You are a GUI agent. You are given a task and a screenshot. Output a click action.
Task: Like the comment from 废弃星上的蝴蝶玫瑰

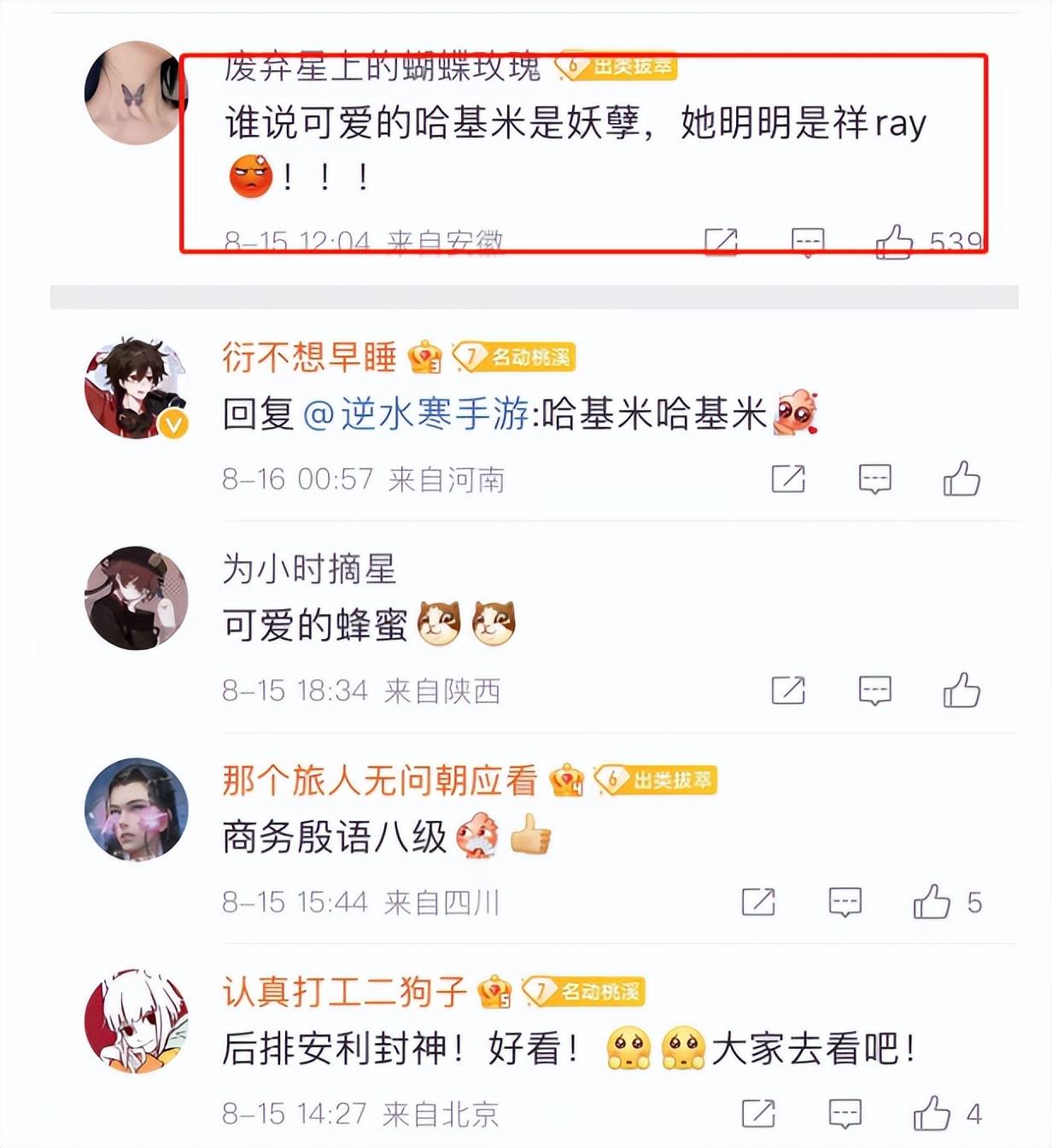[x=894, y=243]
